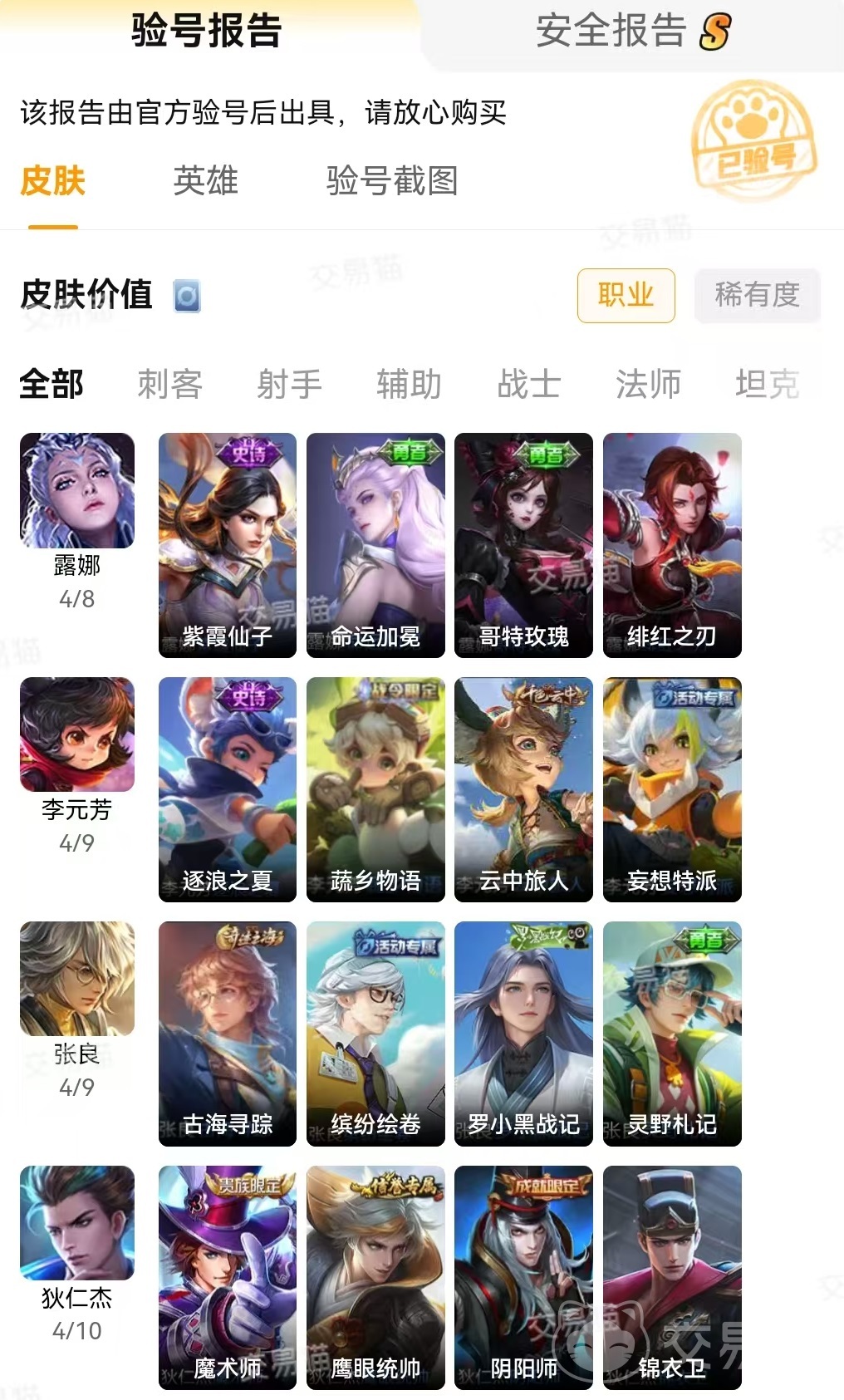Viewport: 844px width, 1400px height.
Task: View the 哥特玫瑰 skin
Action: coord(523,545)
